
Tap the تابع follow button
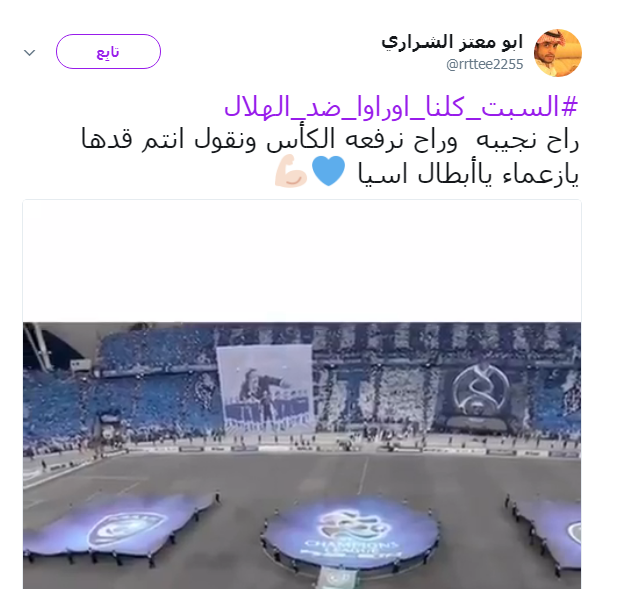(108, 52)
